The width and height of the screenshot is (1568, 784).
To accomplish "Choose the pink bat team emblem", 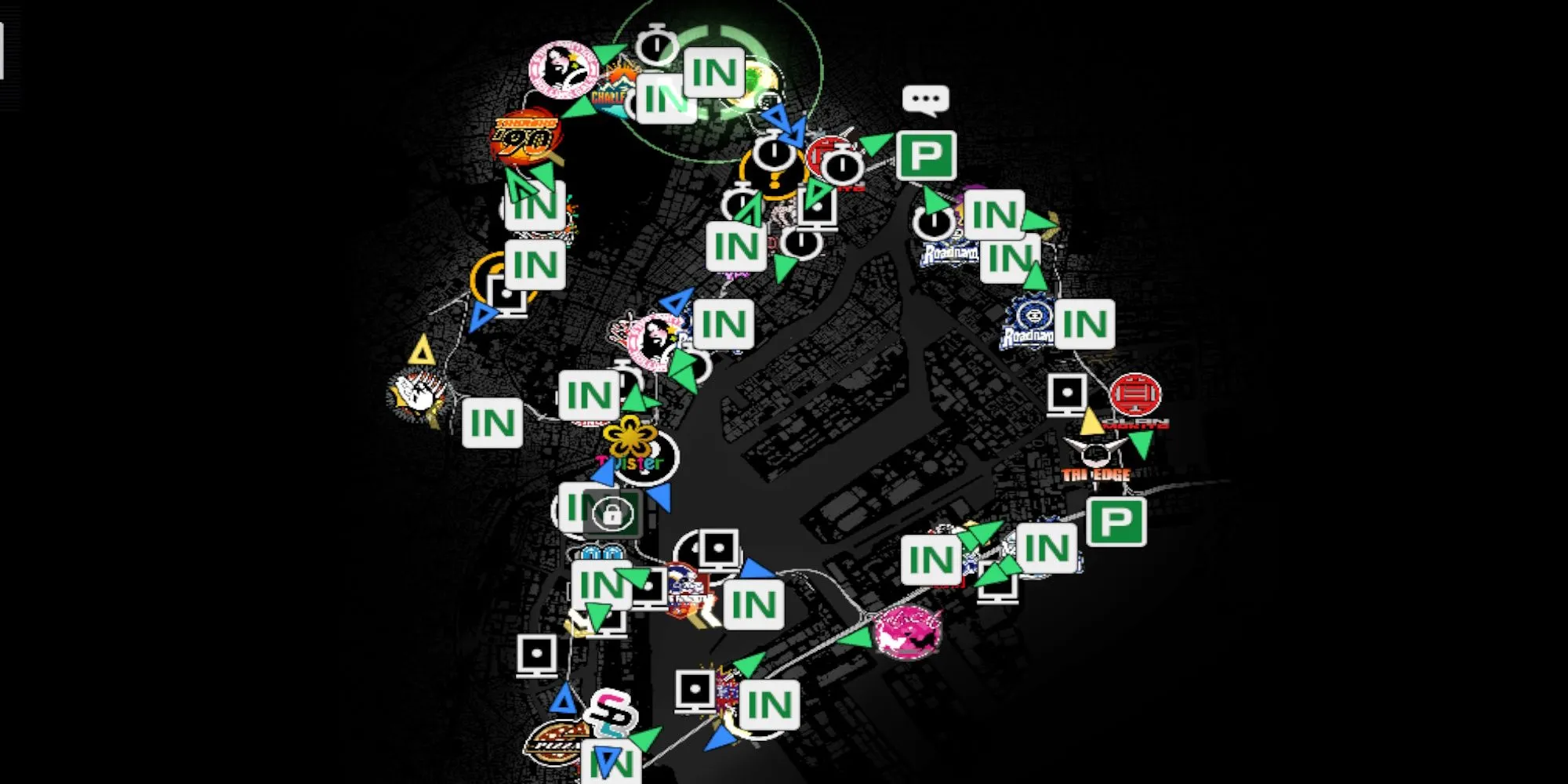I will click(907, 632).
